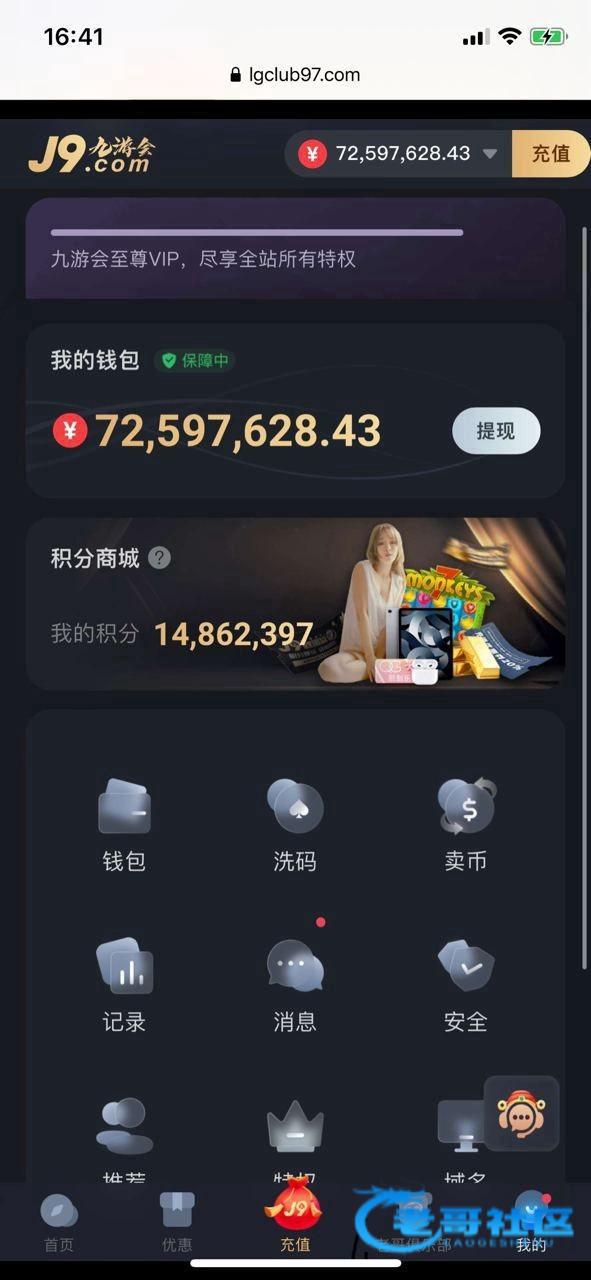Open the 洗码 option
The height and width of the screenshot is (1280, 591).
(295, 824)
